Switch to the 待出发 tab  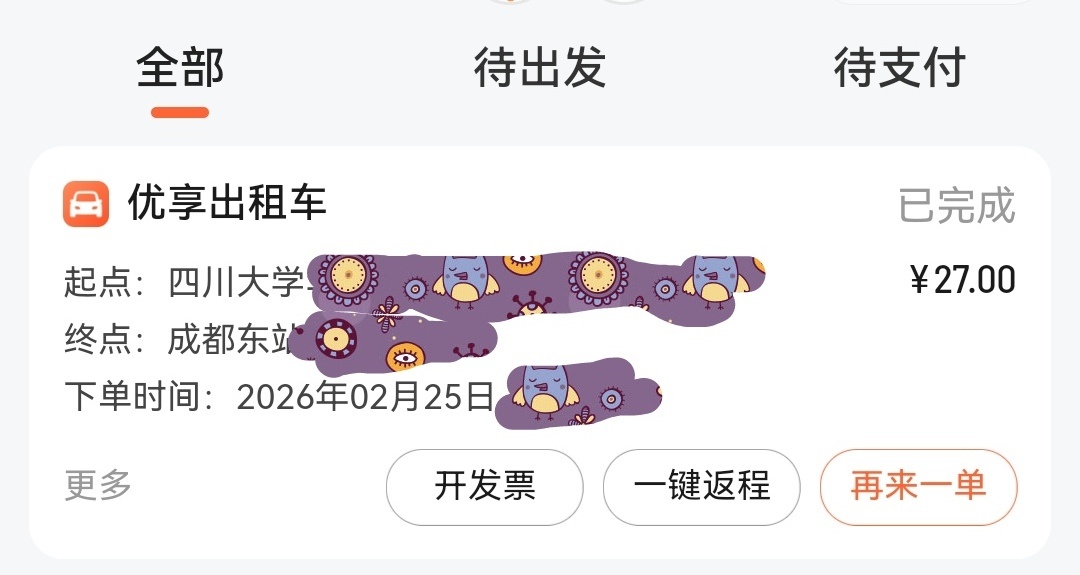539,69
